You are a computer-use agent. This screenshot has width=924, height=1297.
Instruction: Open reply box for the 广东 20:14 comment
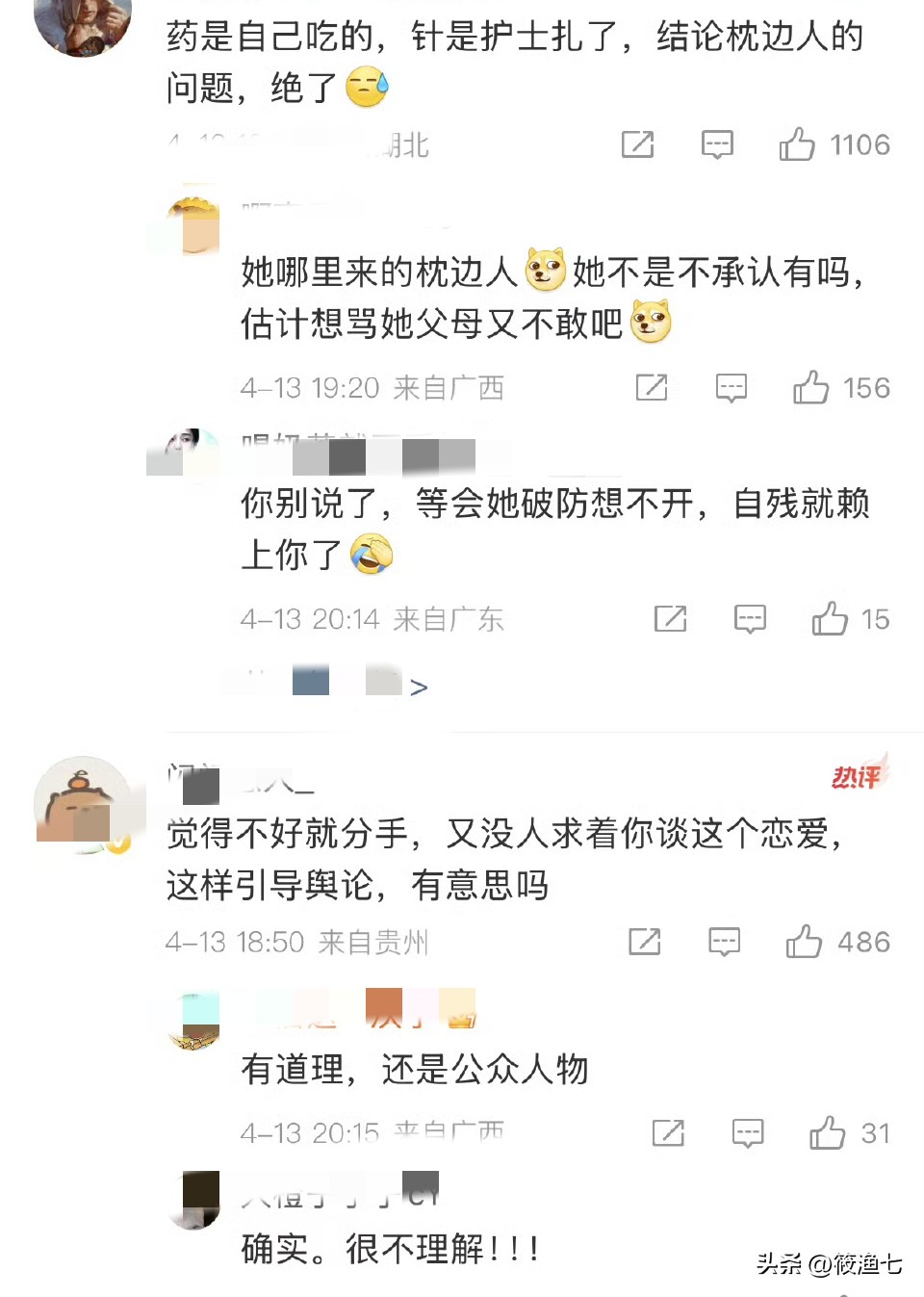pos(750,619)
